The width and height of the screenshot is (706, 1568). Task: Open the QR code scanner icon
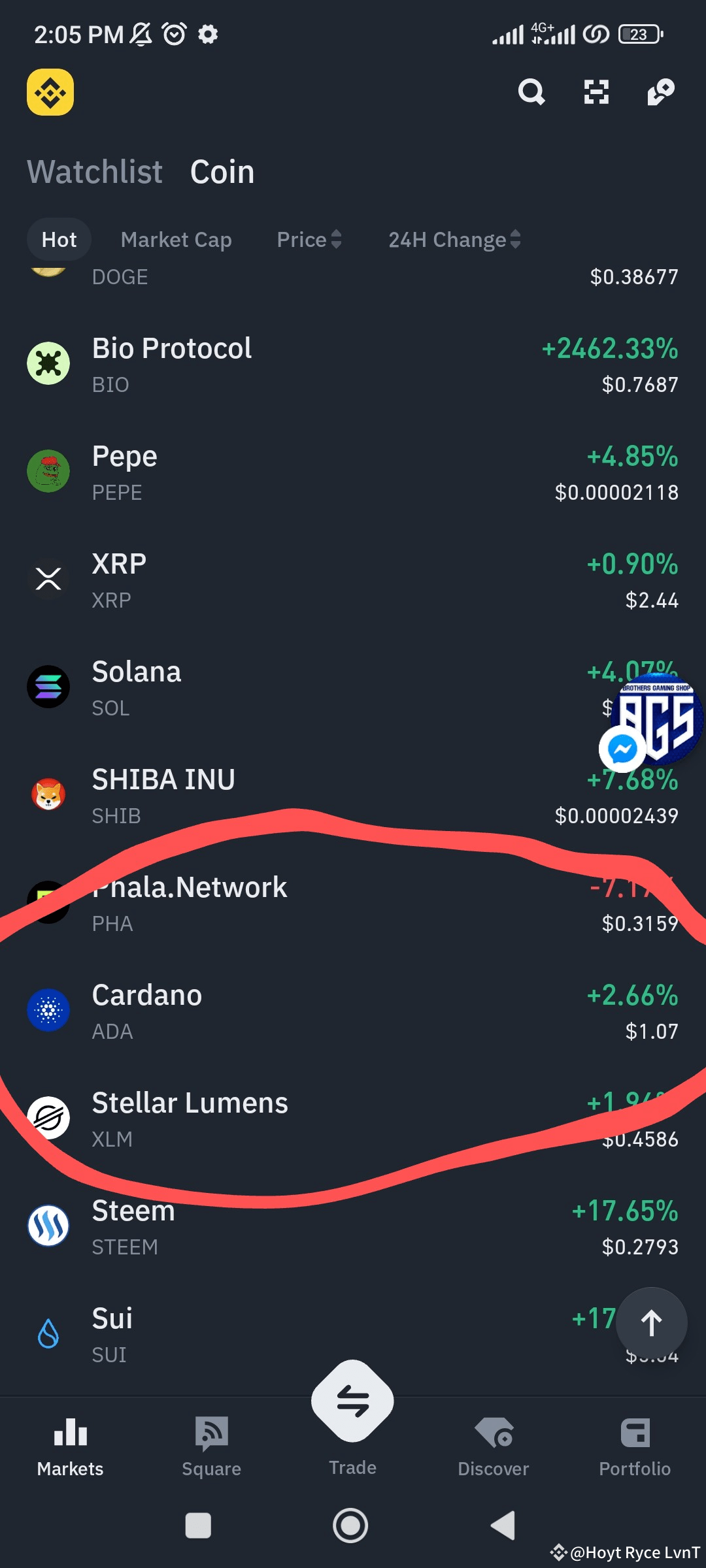tap(595, 92)
